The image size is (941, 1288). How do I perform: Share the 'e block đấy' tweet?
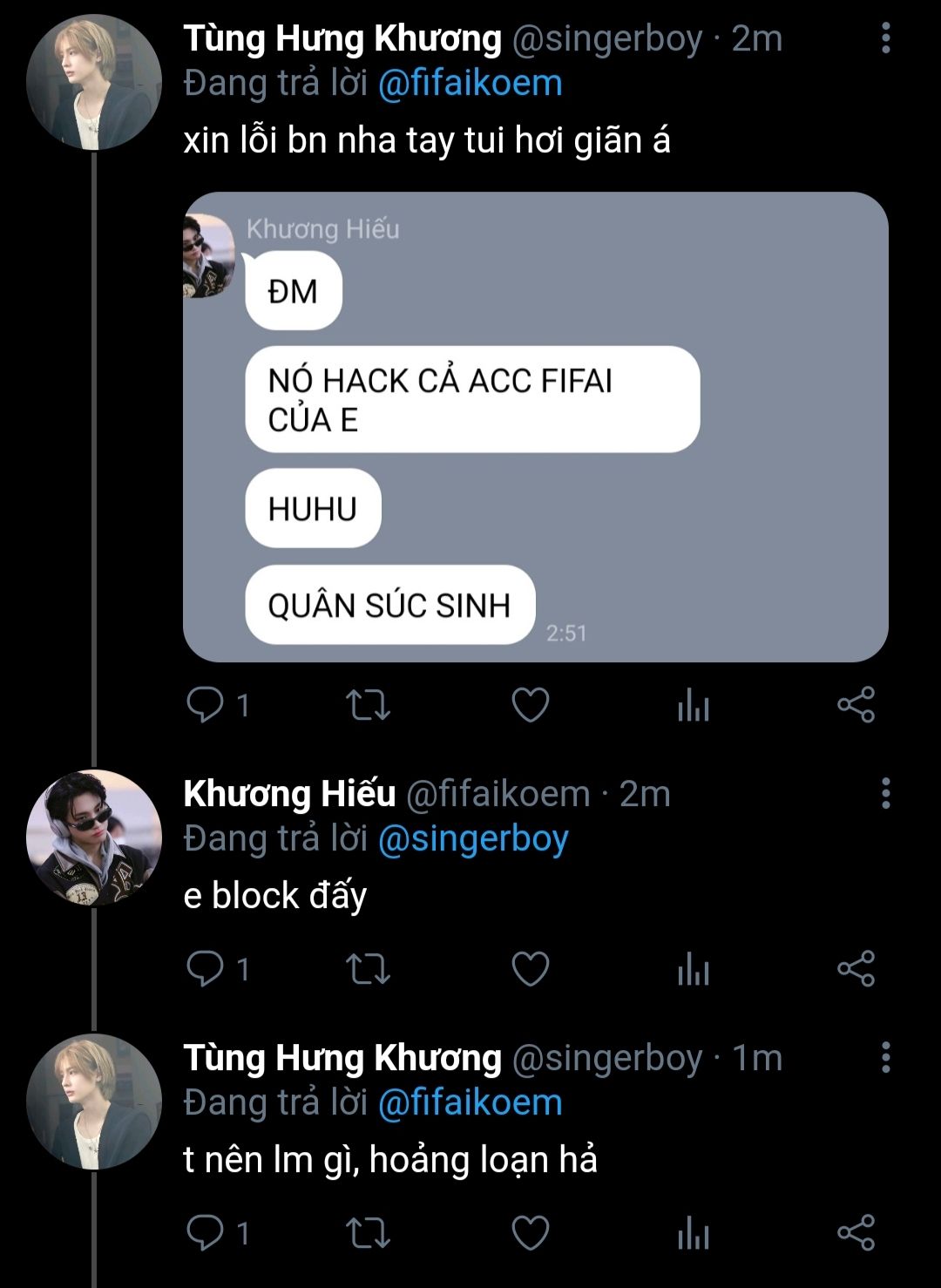point(856,968)
